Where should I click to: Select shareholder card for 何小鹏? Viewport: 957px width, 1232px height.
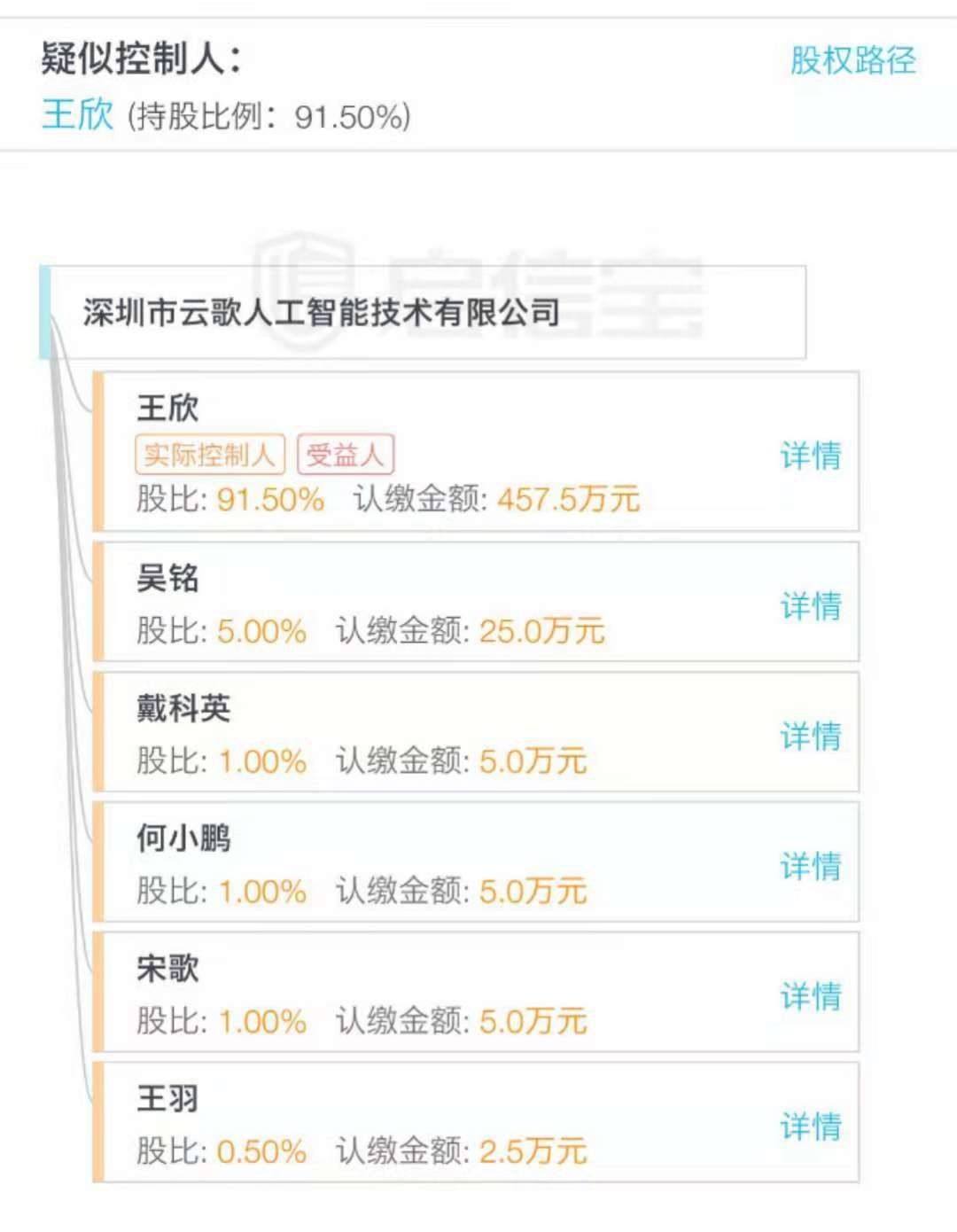click(x=478, y=863)
